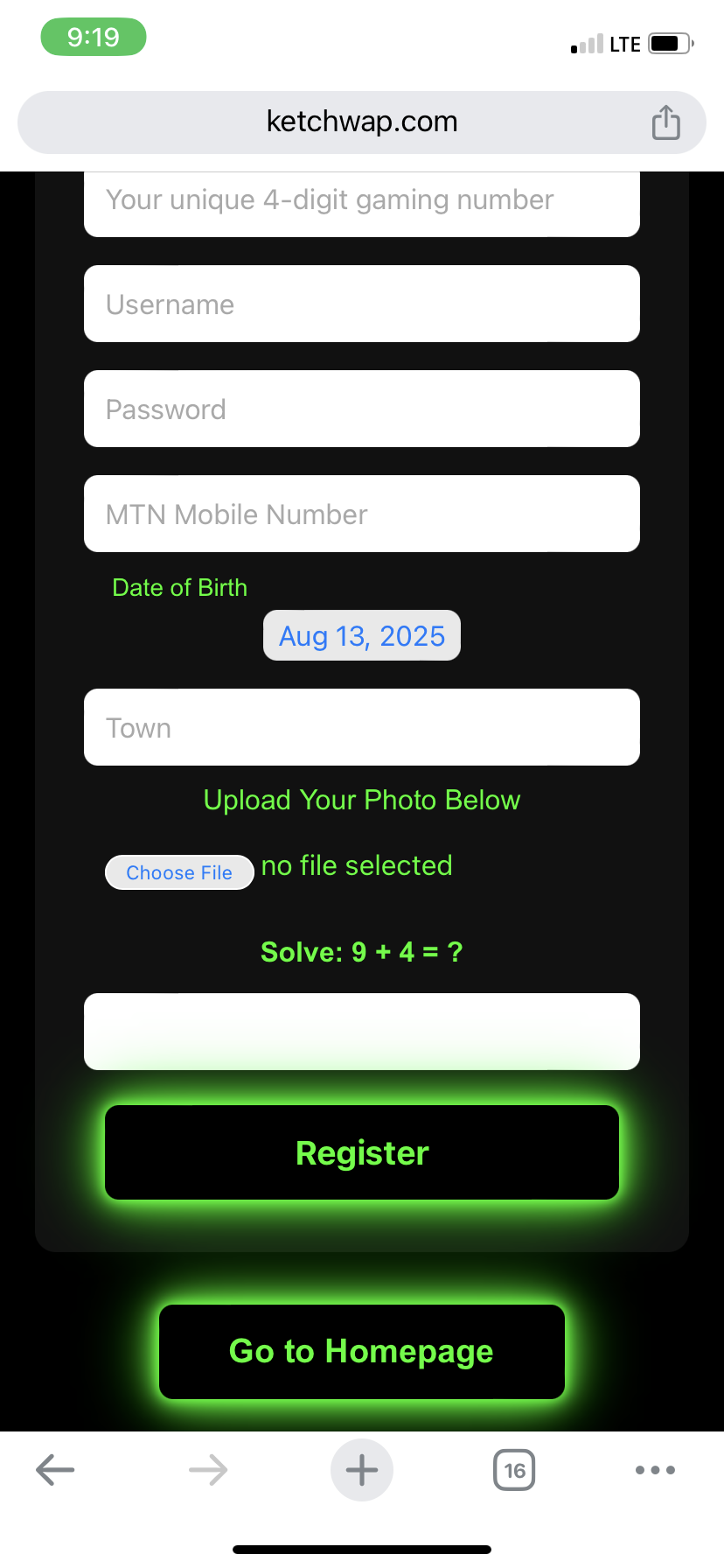Open a new browser tab

(361, 1470)
